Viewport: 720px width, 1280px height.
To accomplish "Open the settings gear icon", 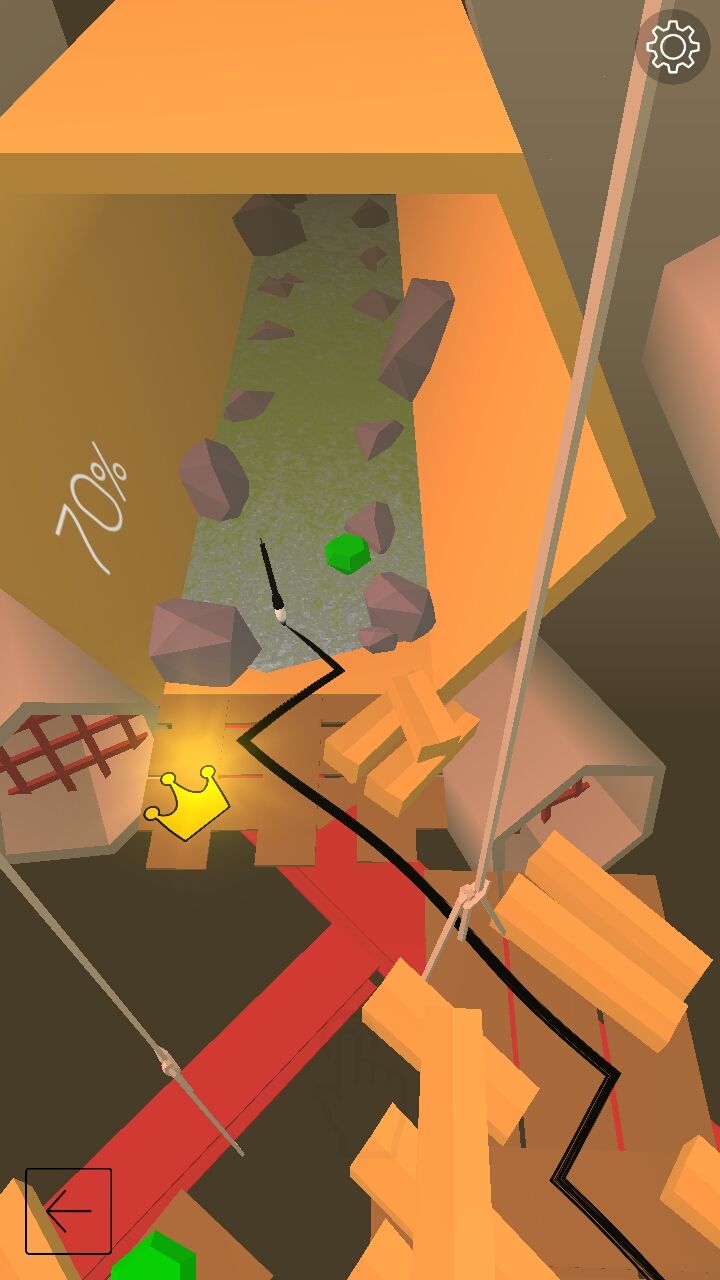I will (x=673, y=46).
